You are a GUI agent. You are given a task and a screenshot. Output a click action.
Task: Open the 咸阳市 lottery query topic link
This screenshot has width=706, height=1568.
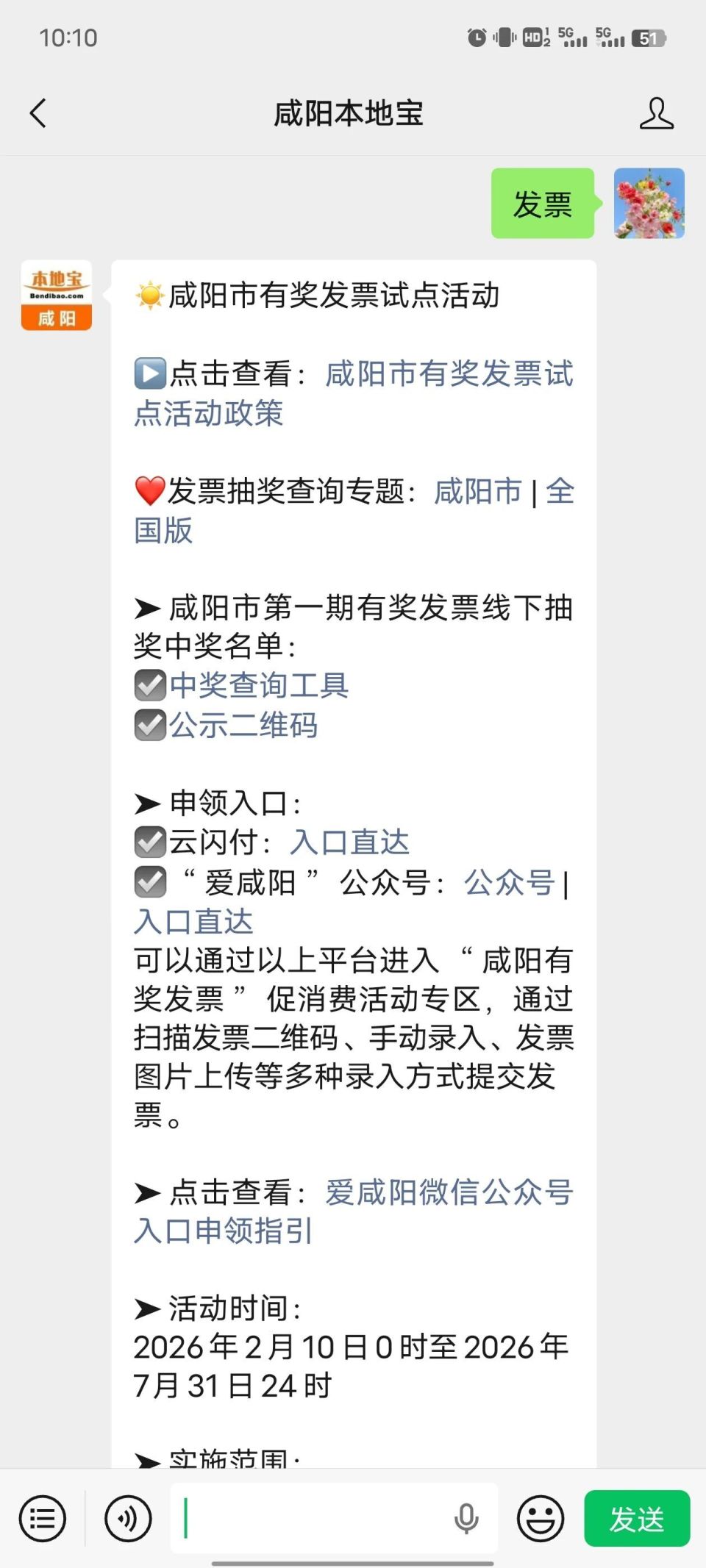pyautogui.click(x=478, y=493)
